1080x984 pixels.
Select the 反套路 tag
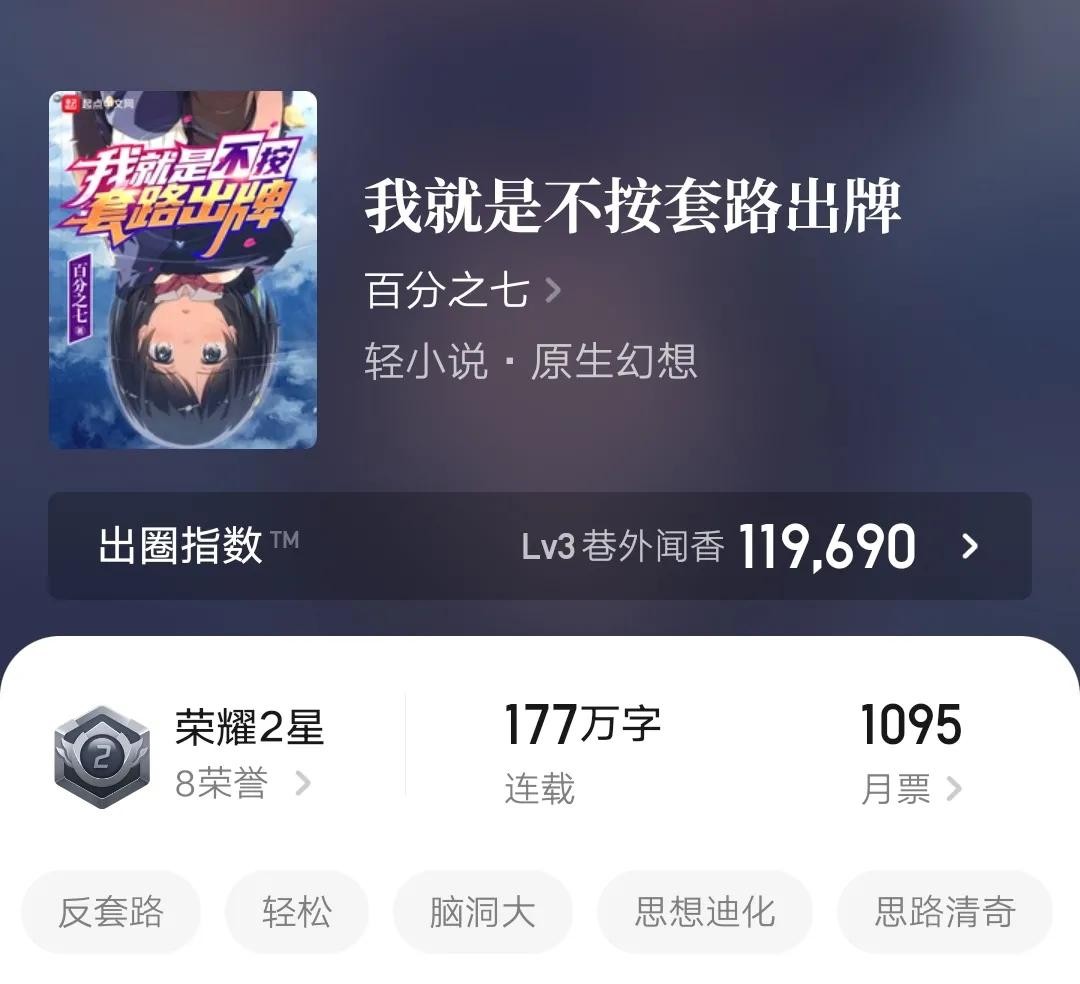(x=111, y=912)
